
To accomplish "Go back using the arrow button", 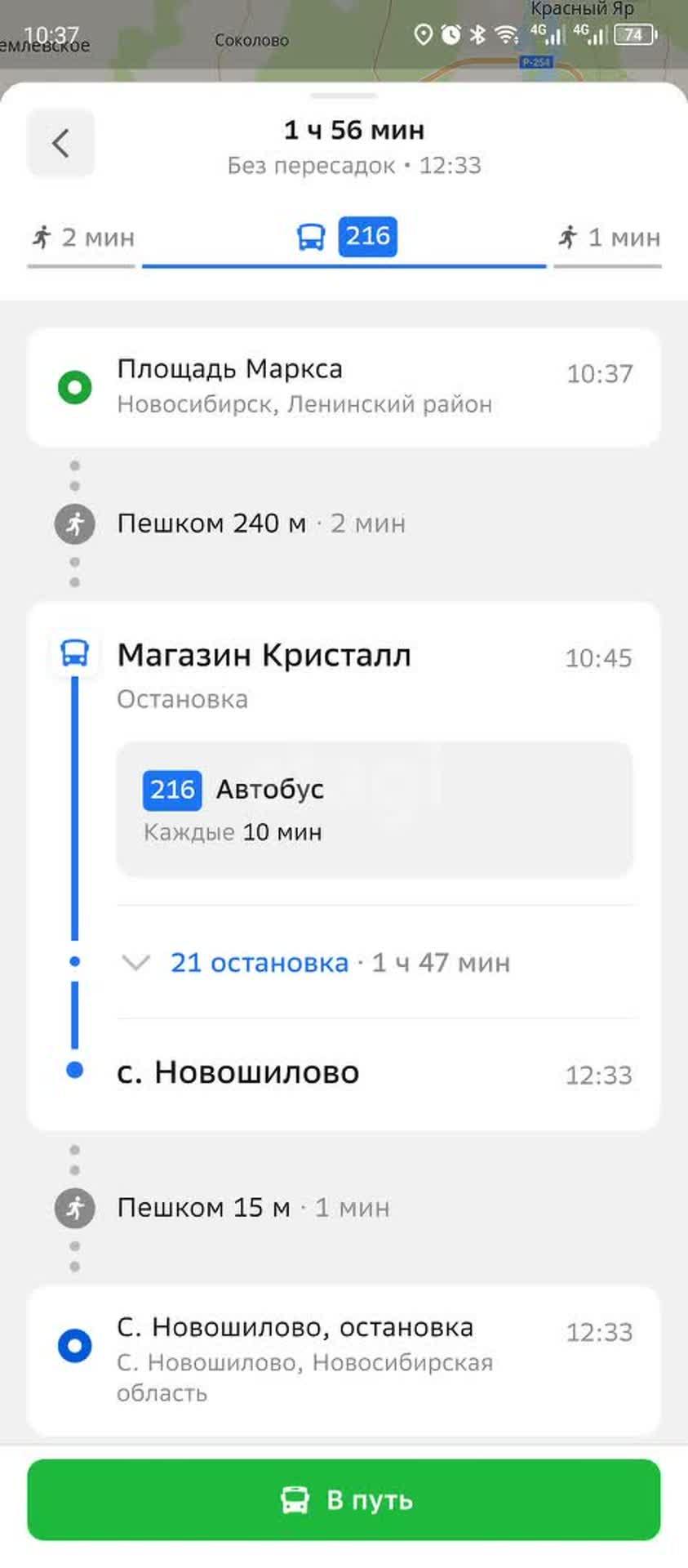I will pyautogui.click(x=61, y=143).
